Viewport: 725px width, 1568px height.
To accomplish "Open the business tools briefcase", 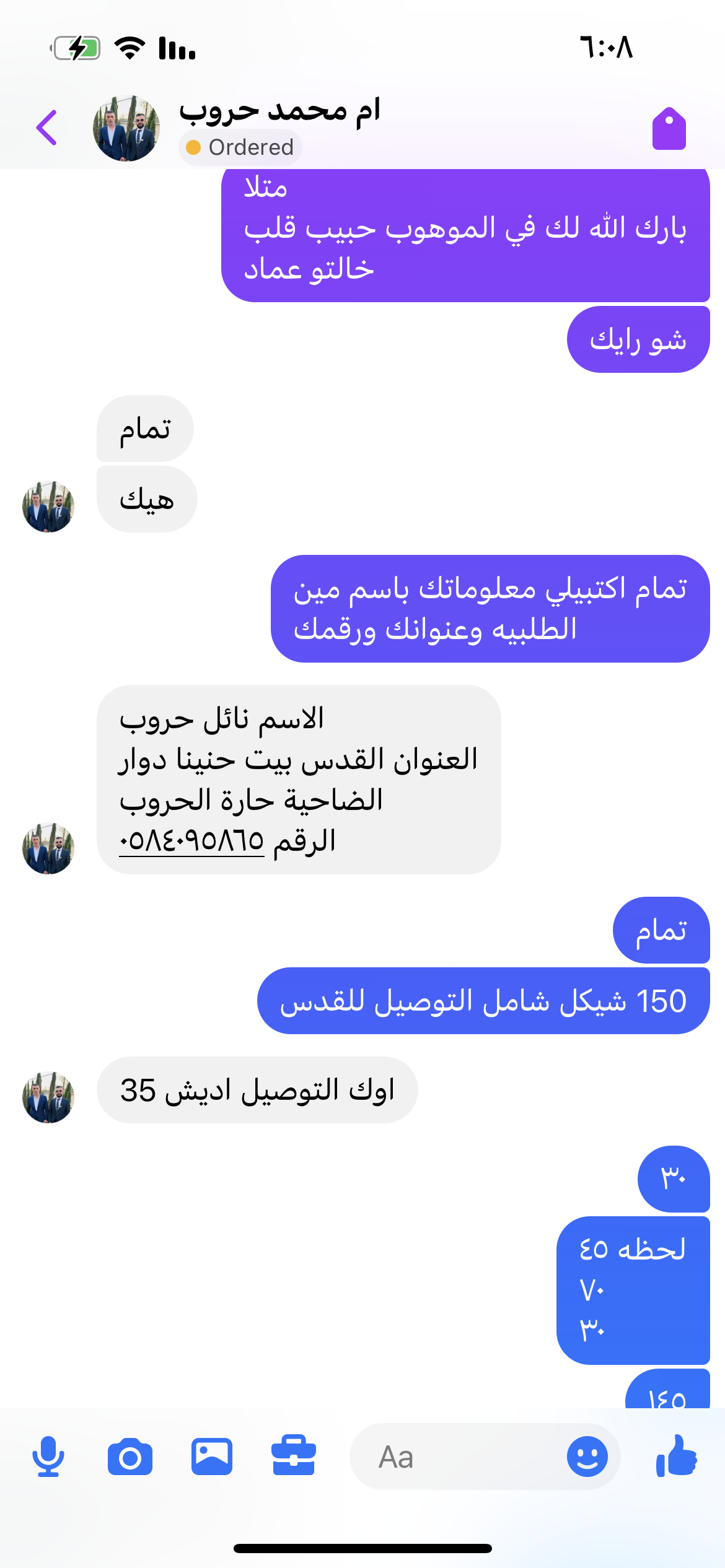I will (x=294, y=1457).
